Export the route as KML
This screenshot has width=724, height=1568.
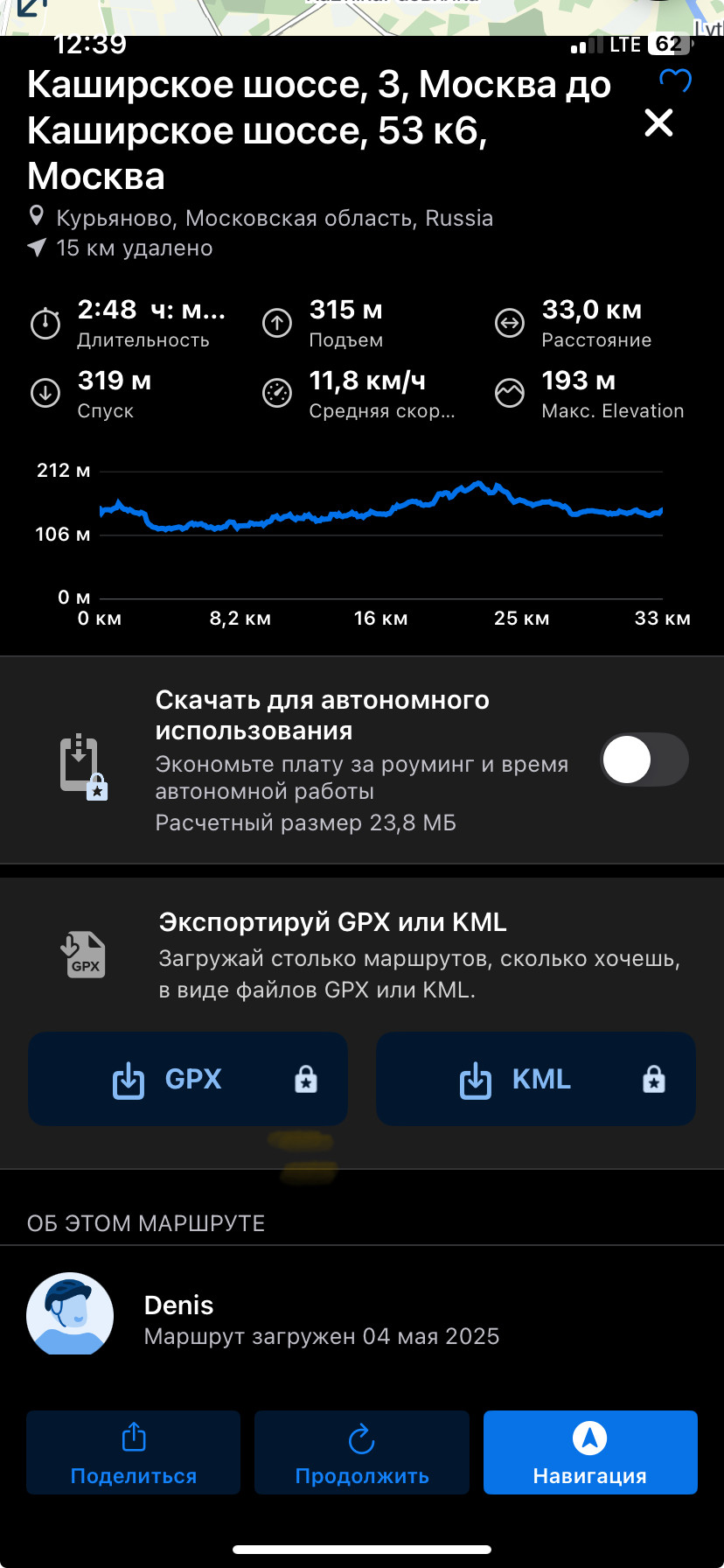[x=536, y=1079]
